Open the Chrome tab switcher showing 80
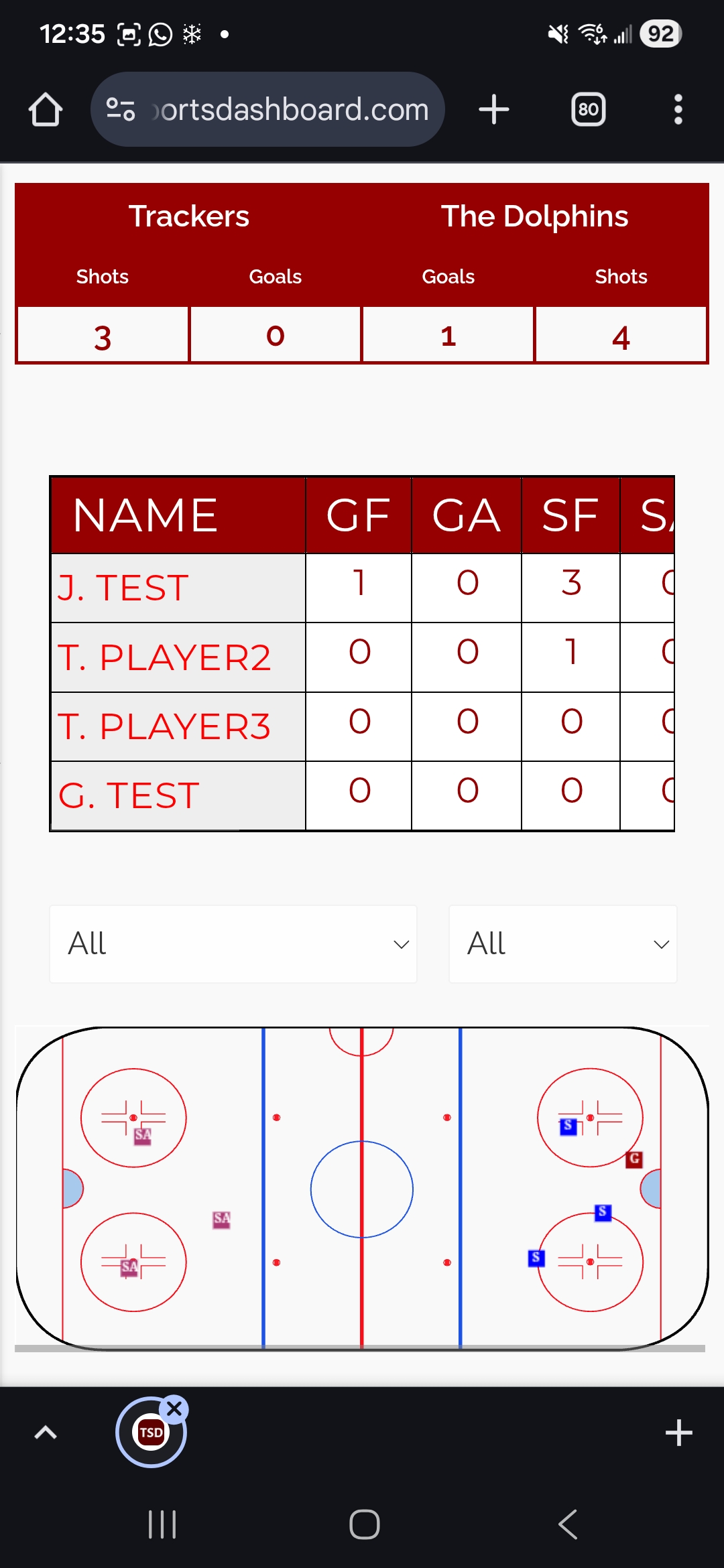This screenshot has height=1568, width=724. coord(588,109)
